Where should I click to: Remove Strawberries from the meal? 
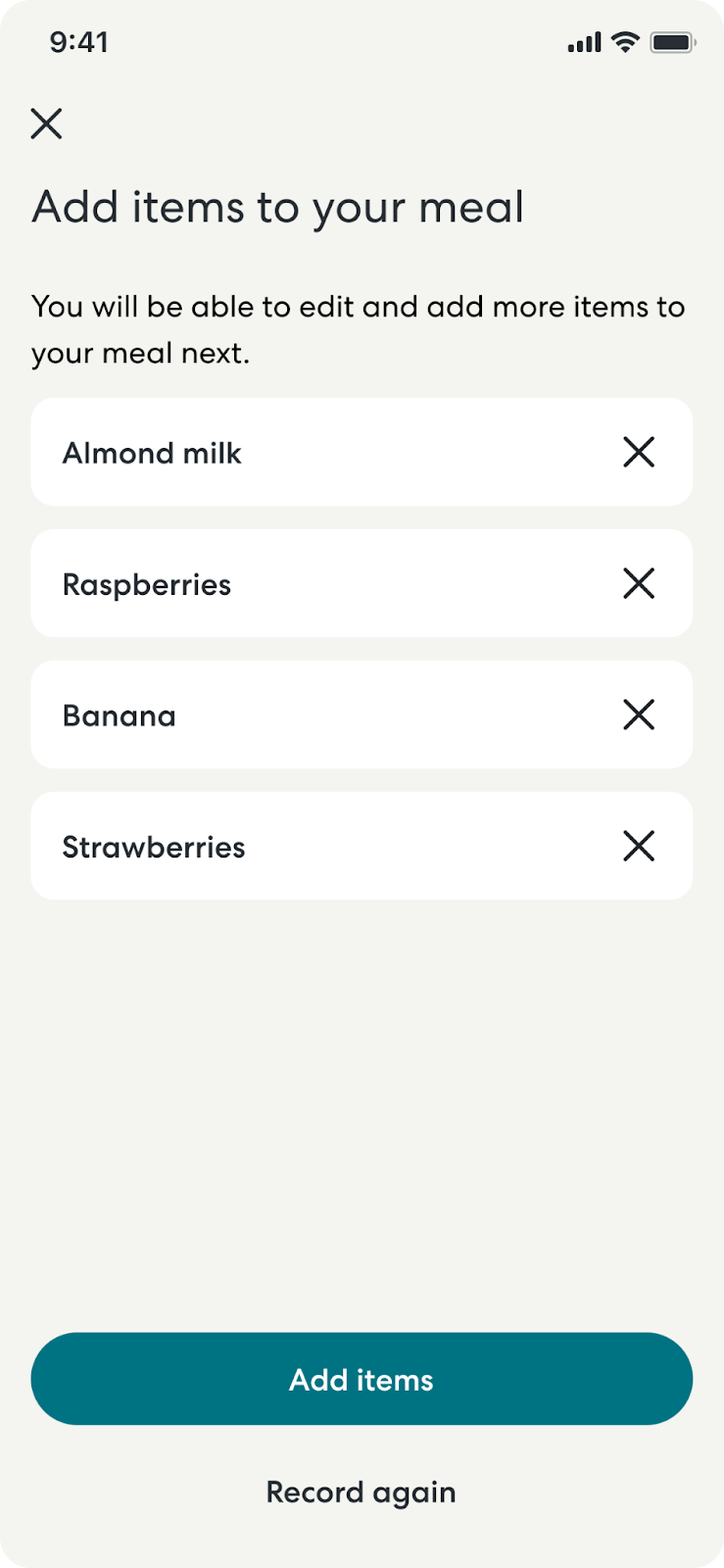click(639, 846)
